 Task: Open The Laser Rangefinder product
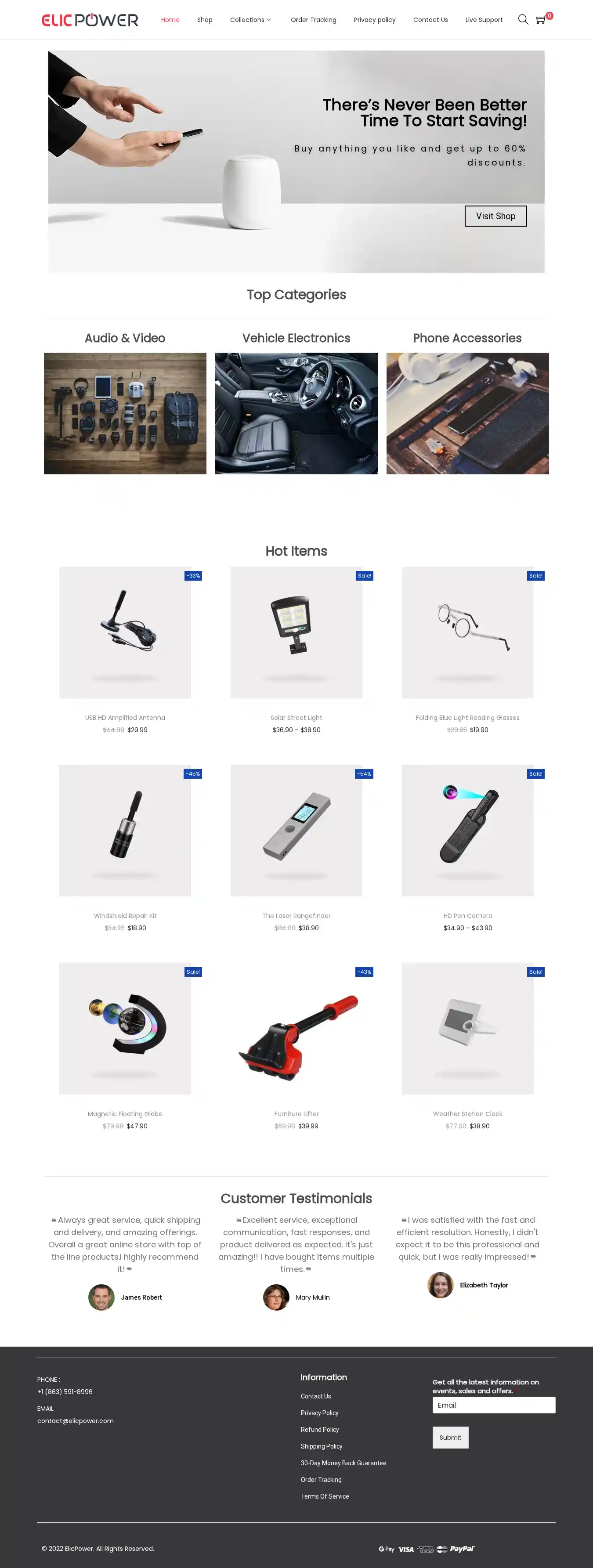296,915
